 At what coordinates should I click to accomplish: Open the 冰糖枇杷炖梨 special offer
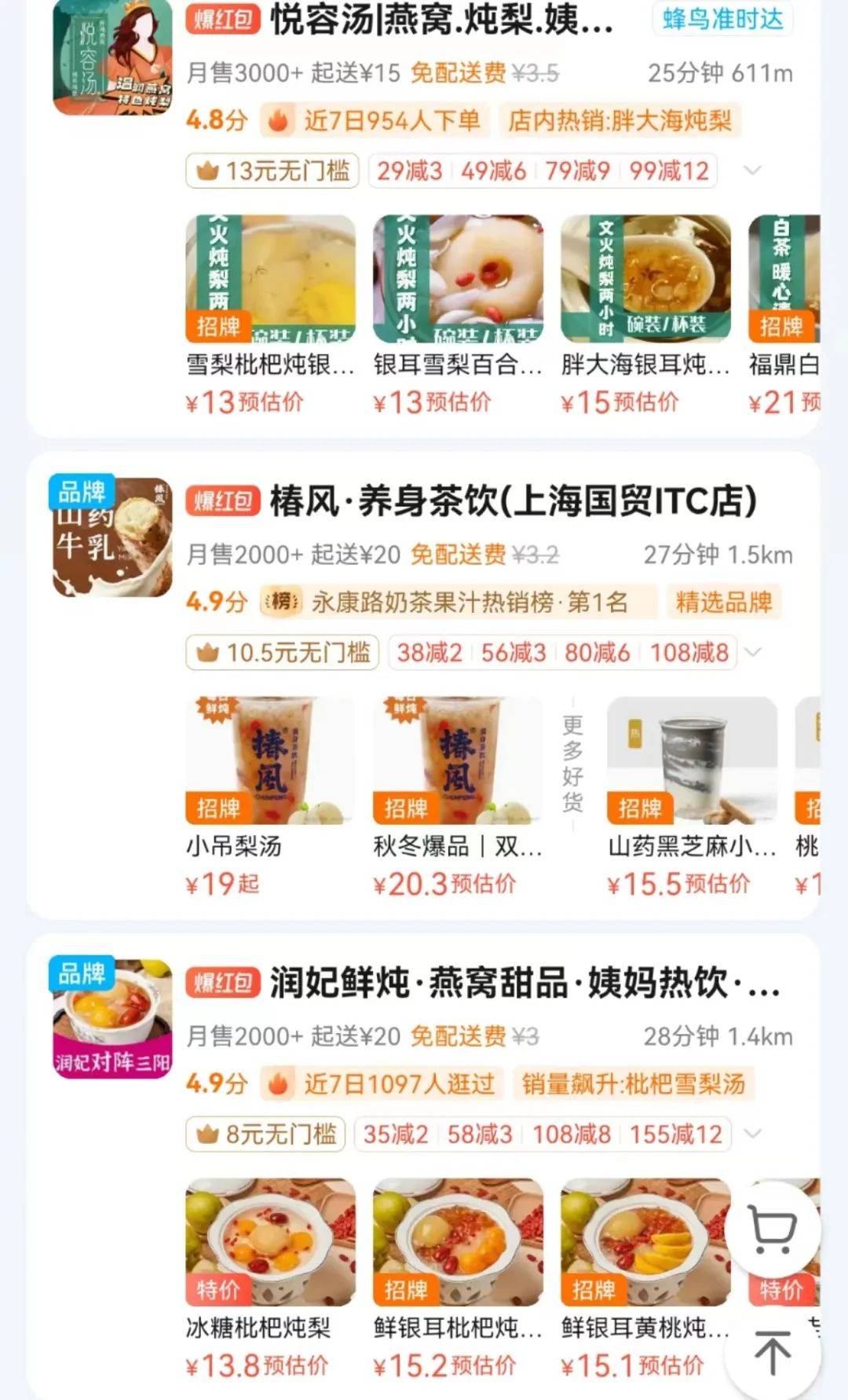tap(270, 1241)
